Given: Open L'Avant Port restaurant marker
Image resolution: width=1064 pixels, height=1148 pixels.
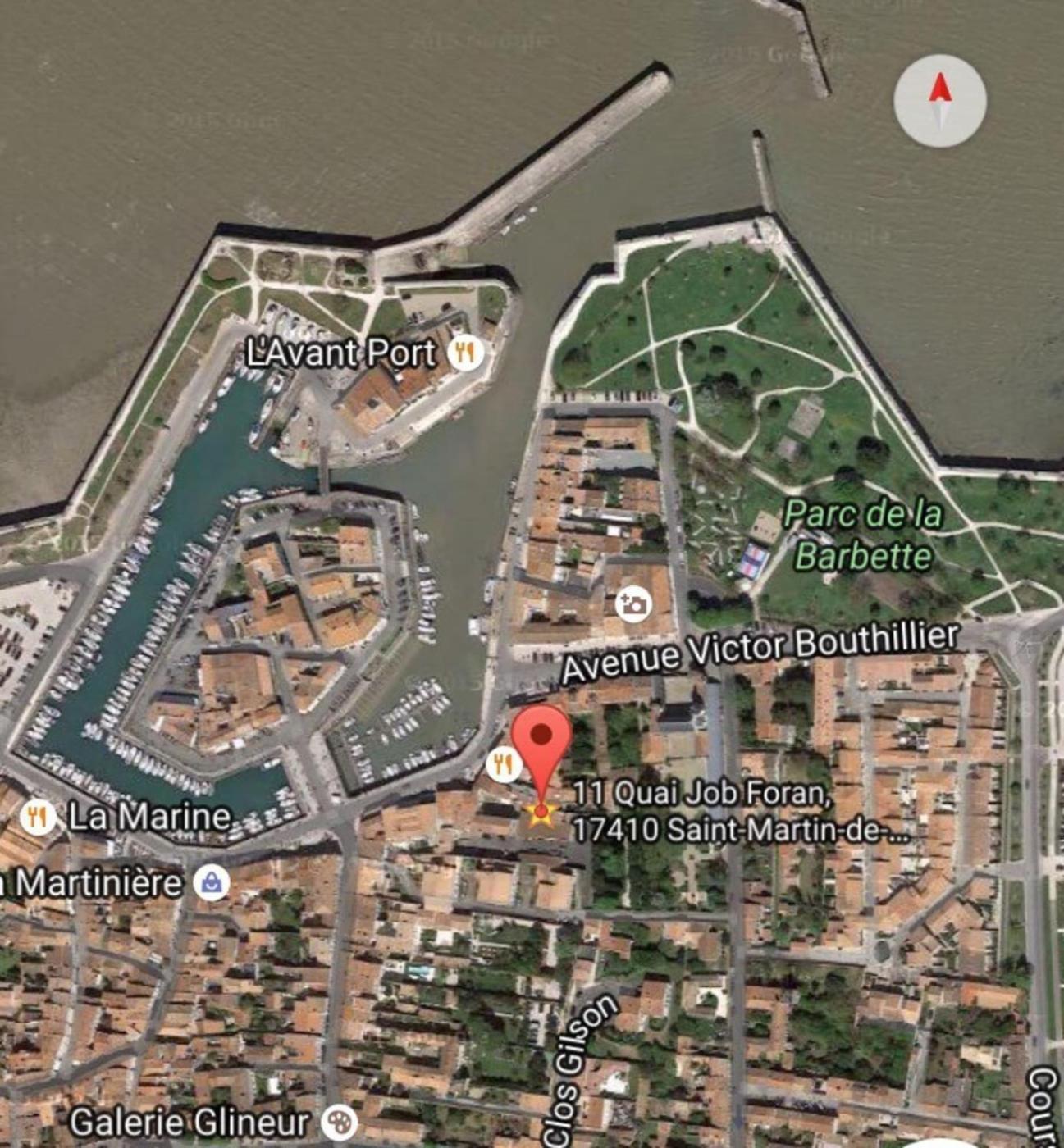Looking at the screenshot, I should [x=466, y=353].
